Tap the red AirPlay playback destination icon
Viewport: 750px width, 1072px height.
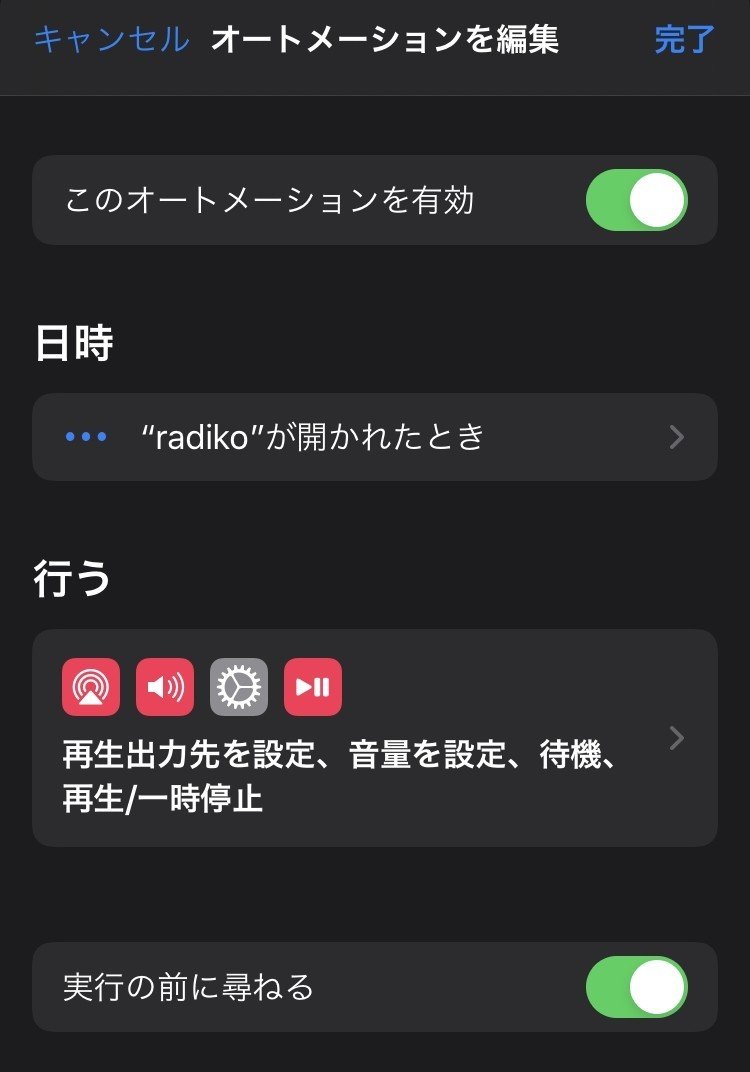click(89, 686)
